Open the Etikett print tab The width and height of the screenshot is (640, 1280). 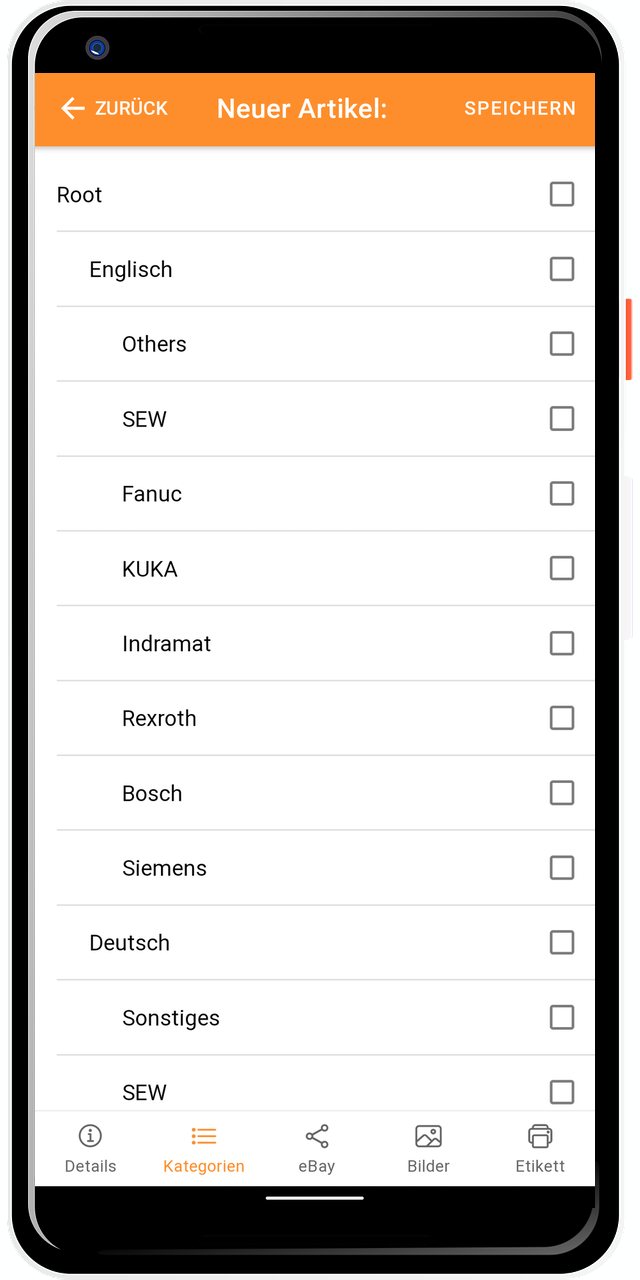pyautogui.click(x=540, y=1148)
